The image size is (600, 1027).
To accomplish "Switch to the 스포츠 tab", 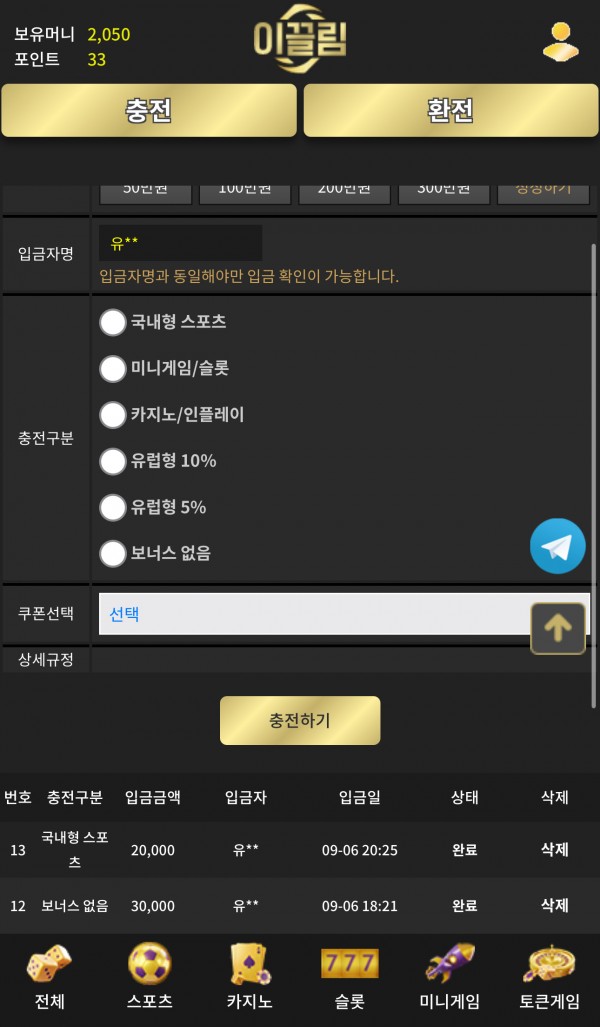I will [x=150, y=977].
